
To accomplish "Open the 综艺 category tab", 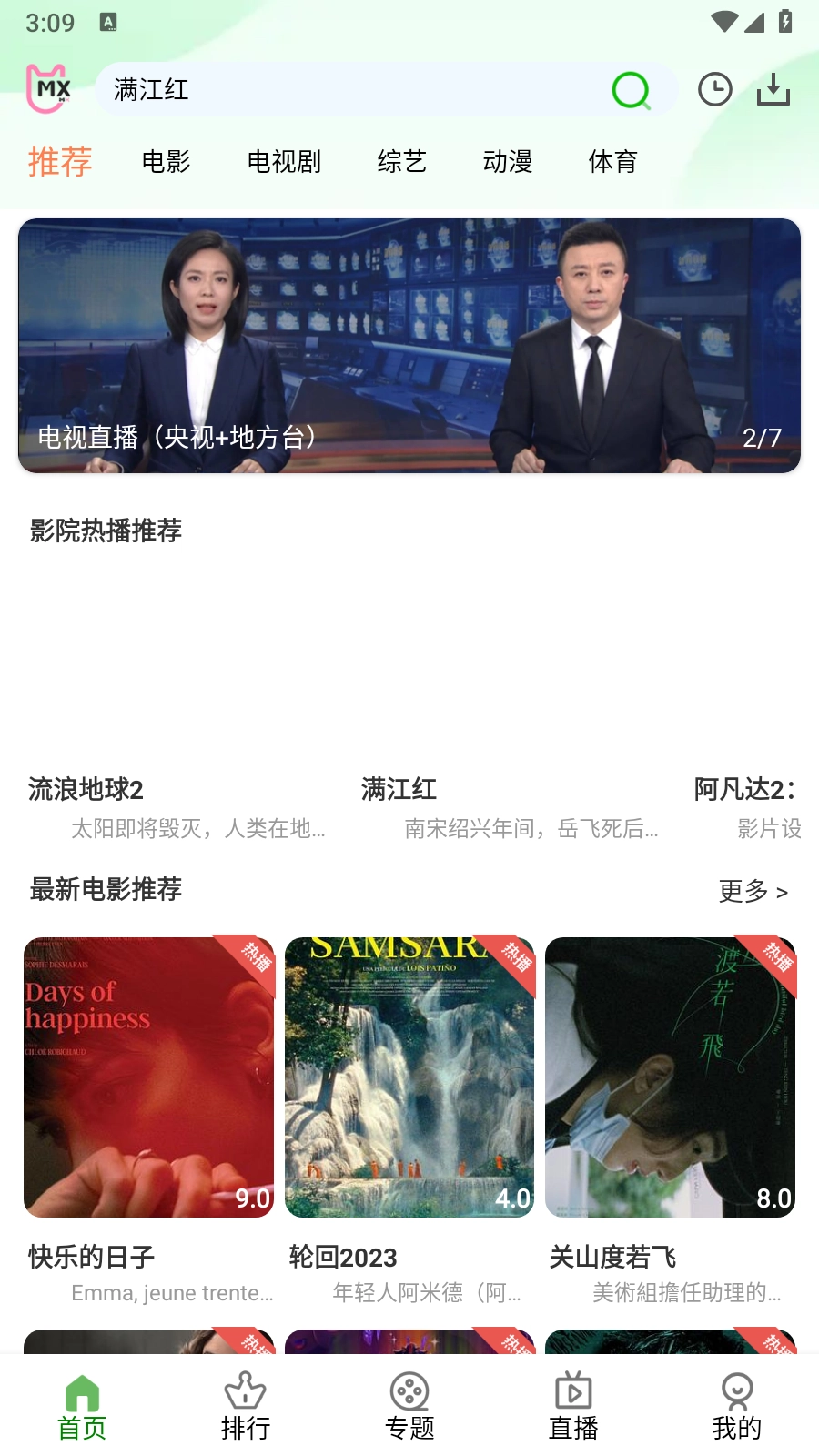I will pos(401,162).
